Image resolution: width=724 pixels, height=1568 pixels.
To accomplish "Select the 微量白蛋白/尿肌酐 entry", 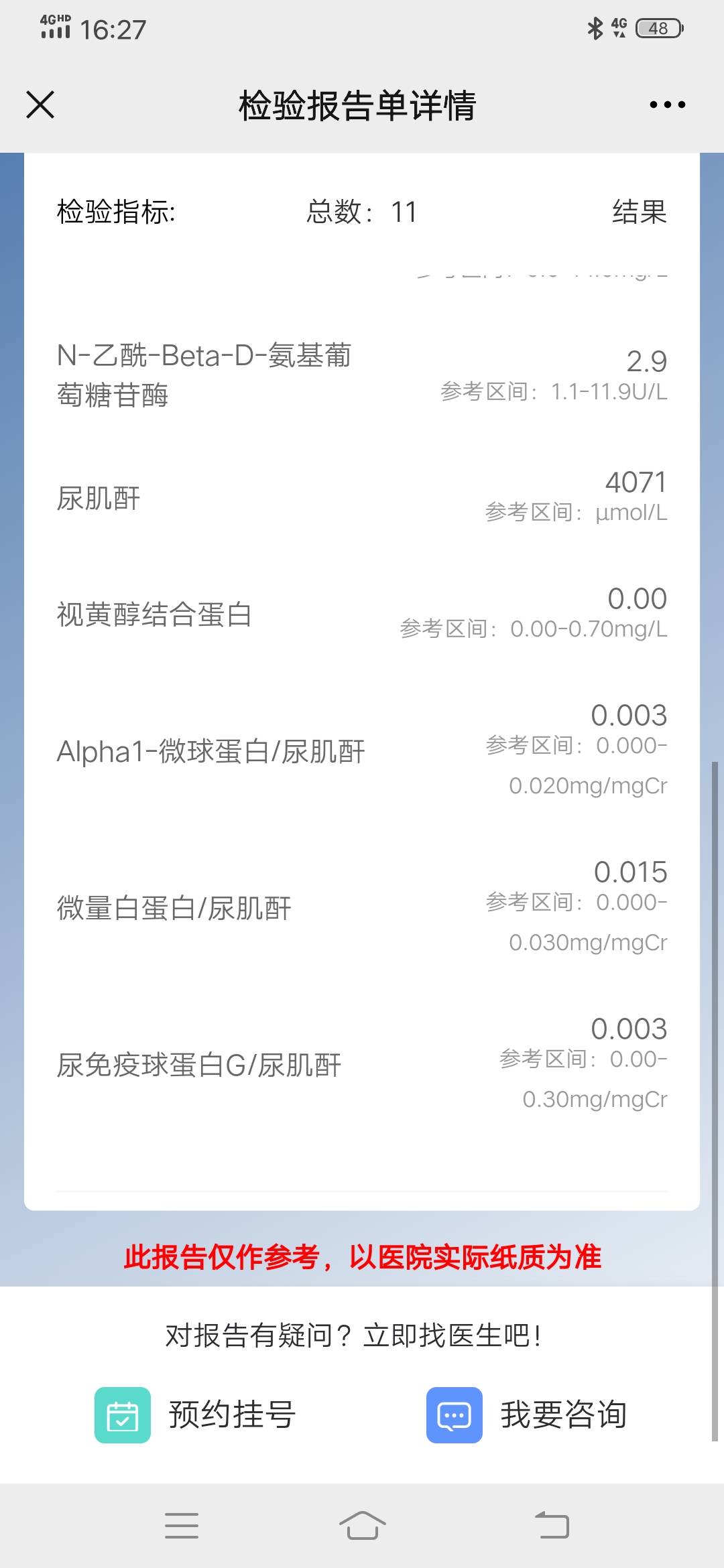I will click(x=362, y=909).
